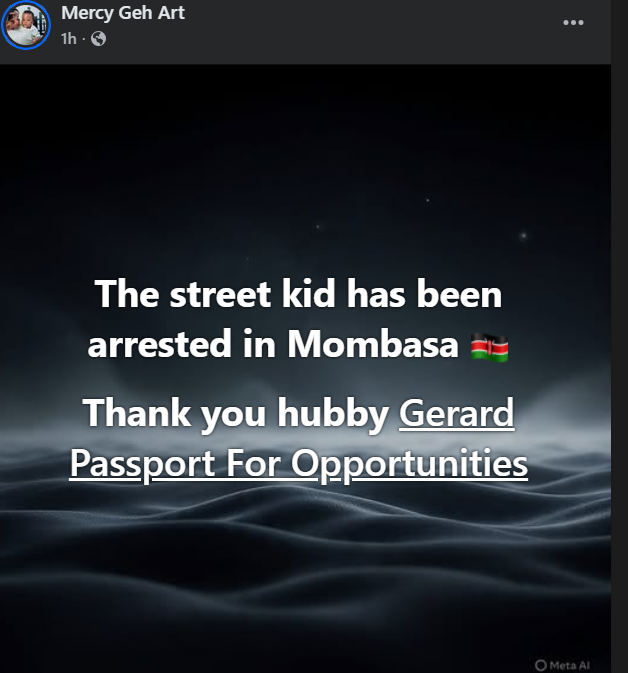View the post's public audience globe icon
The image size is (628, 673).
click(98, 39)
